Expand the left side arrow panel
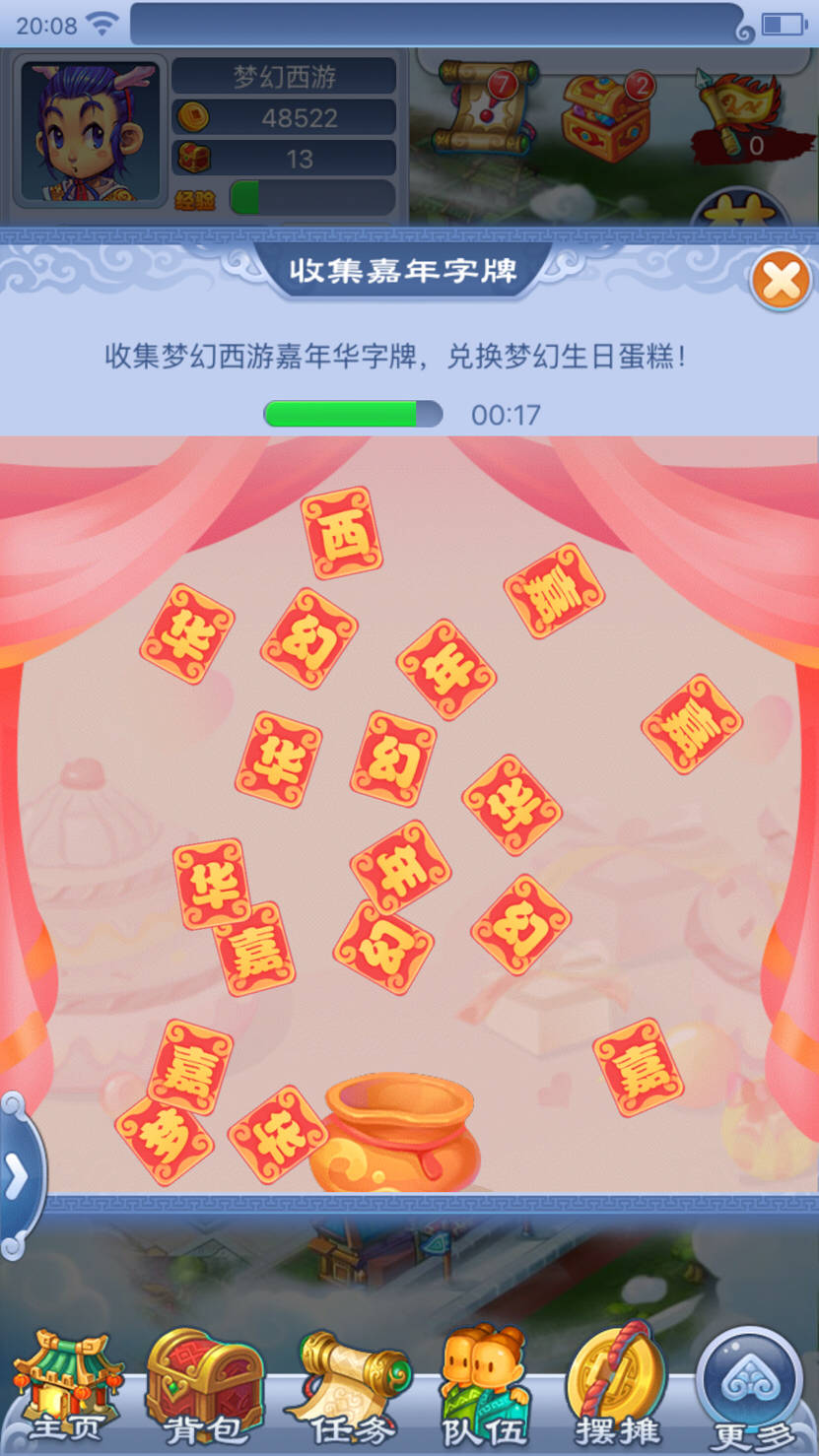 click(x=18, y=1176)
